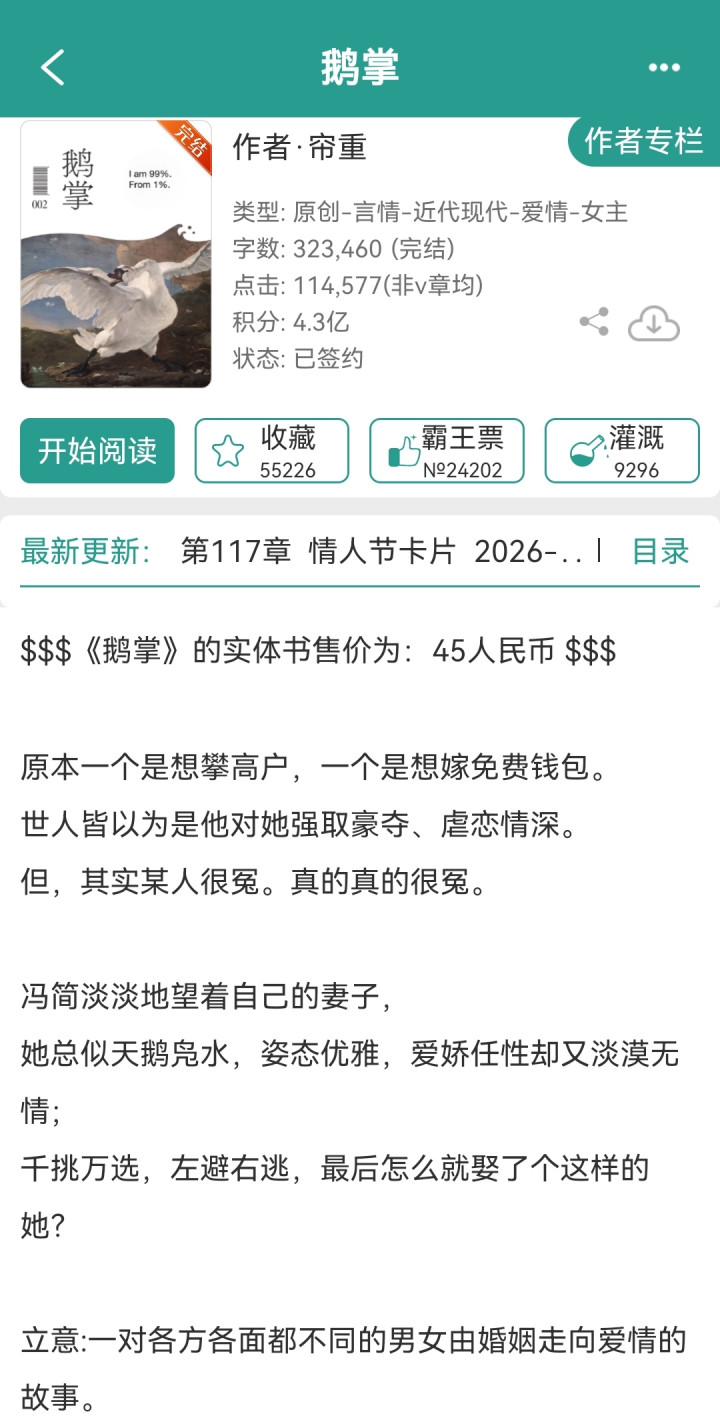Open the 作者专栏 author column

click(644, 141)
